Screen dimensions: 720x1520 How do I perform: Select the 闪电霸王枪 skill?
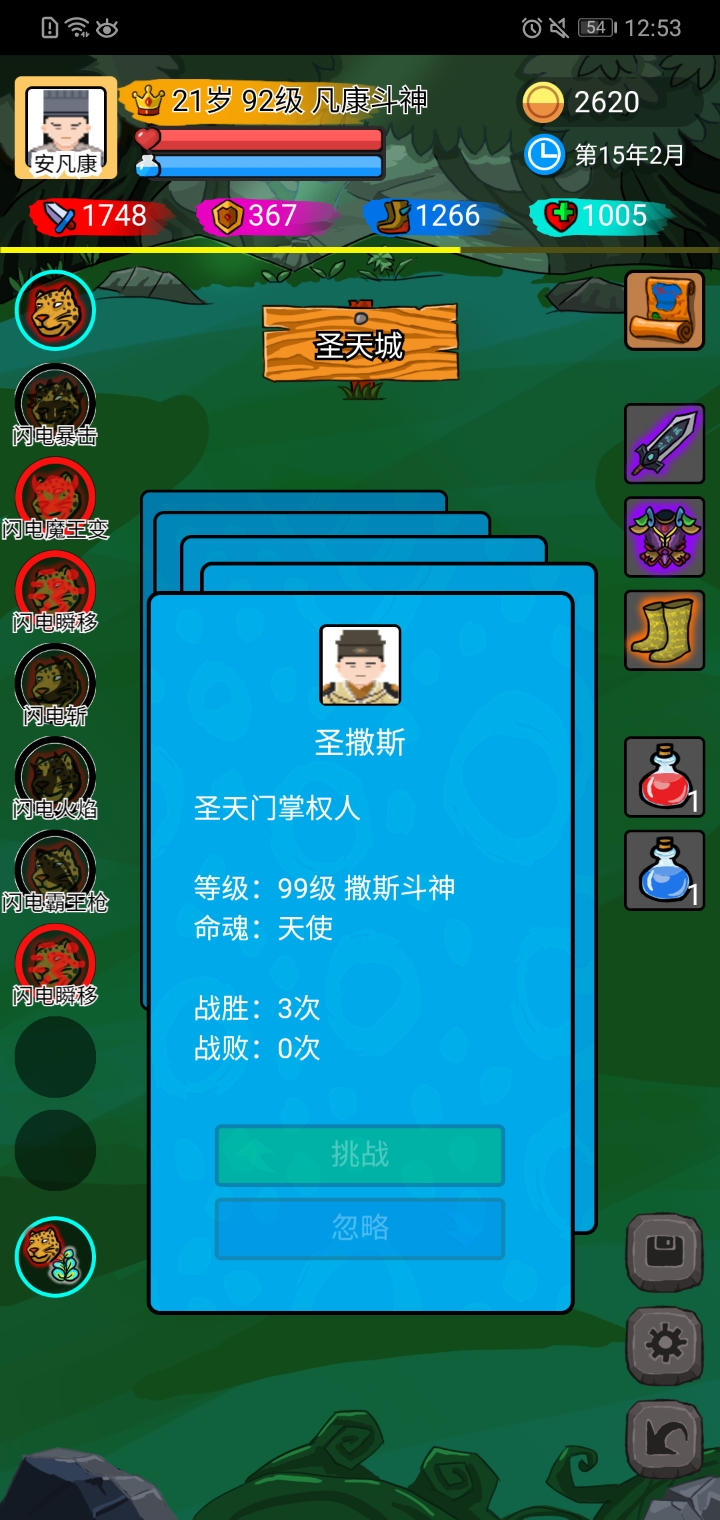[55, 870]
